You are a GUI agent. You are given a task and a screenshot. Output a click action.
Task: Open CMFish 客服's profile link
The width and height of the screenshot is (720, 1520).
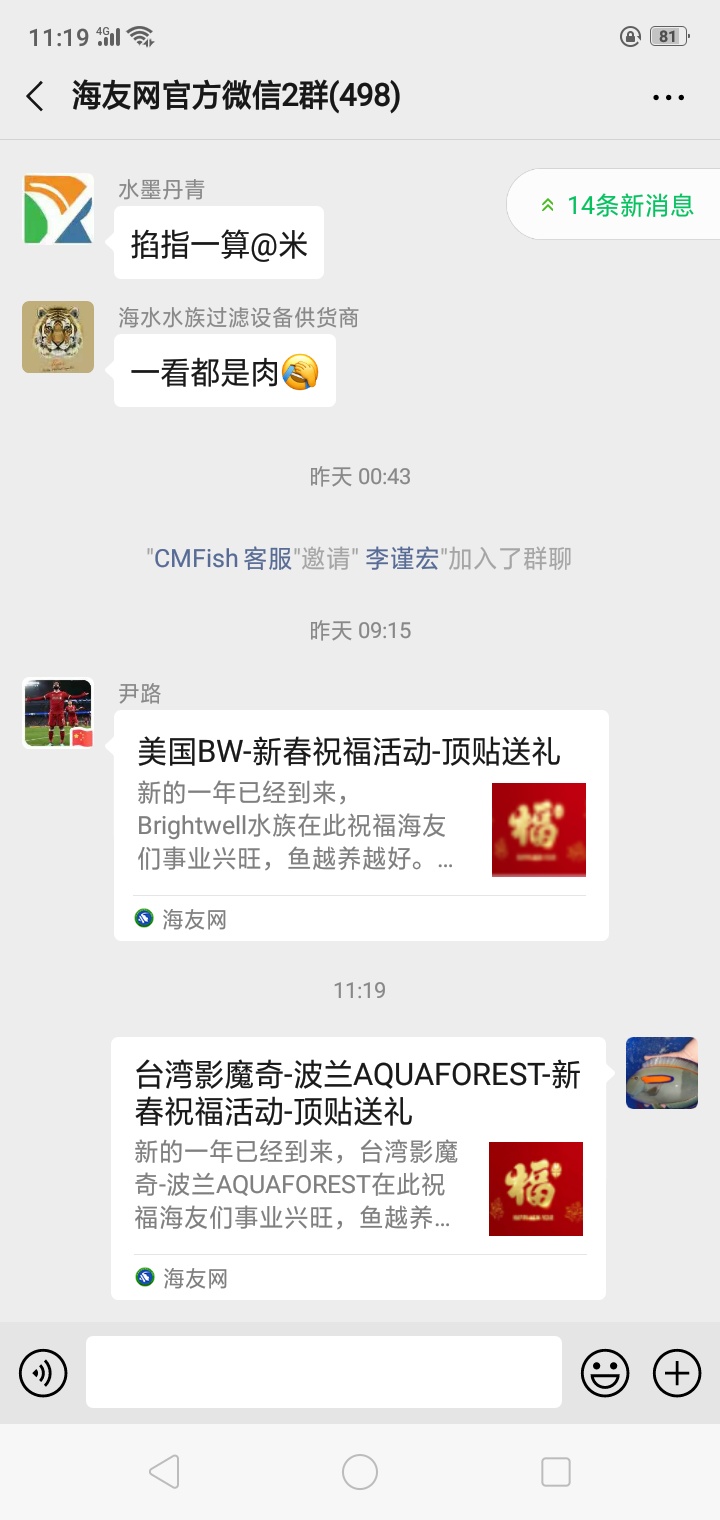point(222,558)
